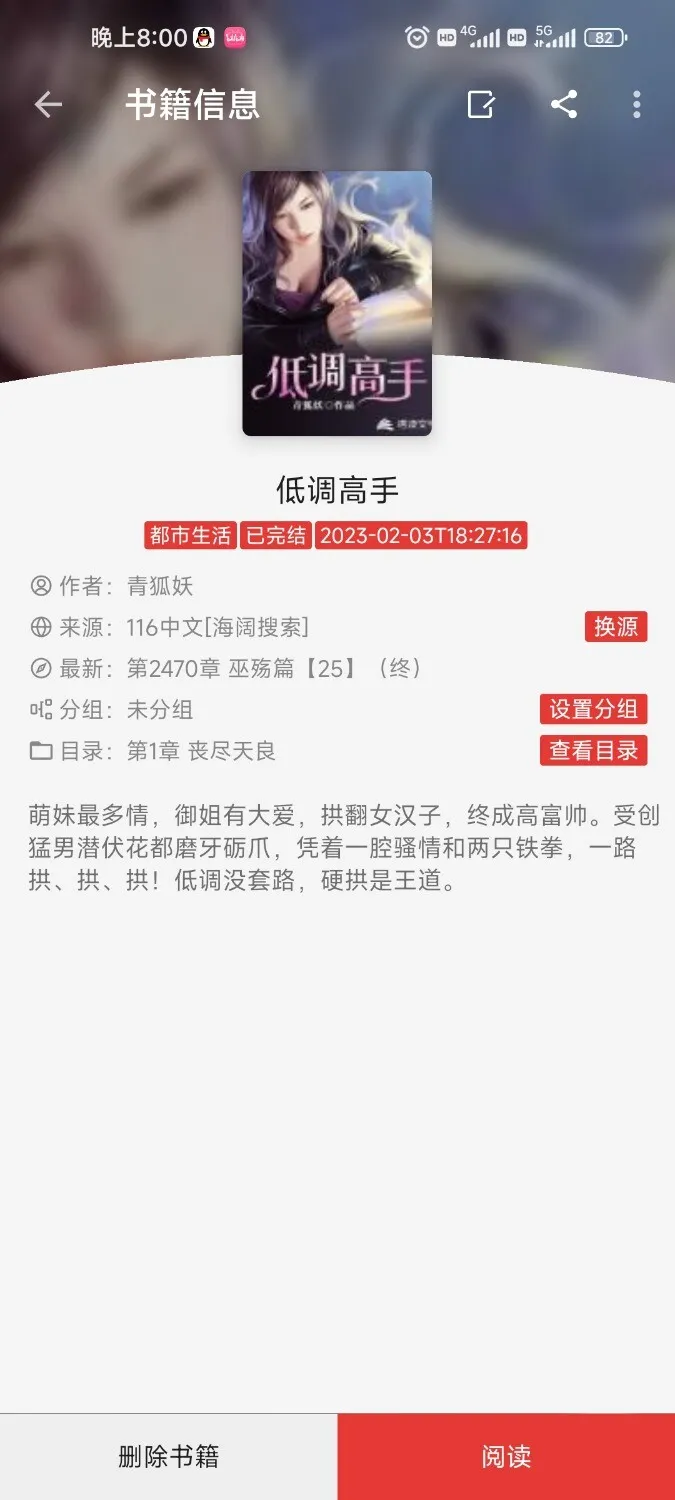Start reading with 阅读
The image size is (675, 1500).
[x=506, y=1456]
